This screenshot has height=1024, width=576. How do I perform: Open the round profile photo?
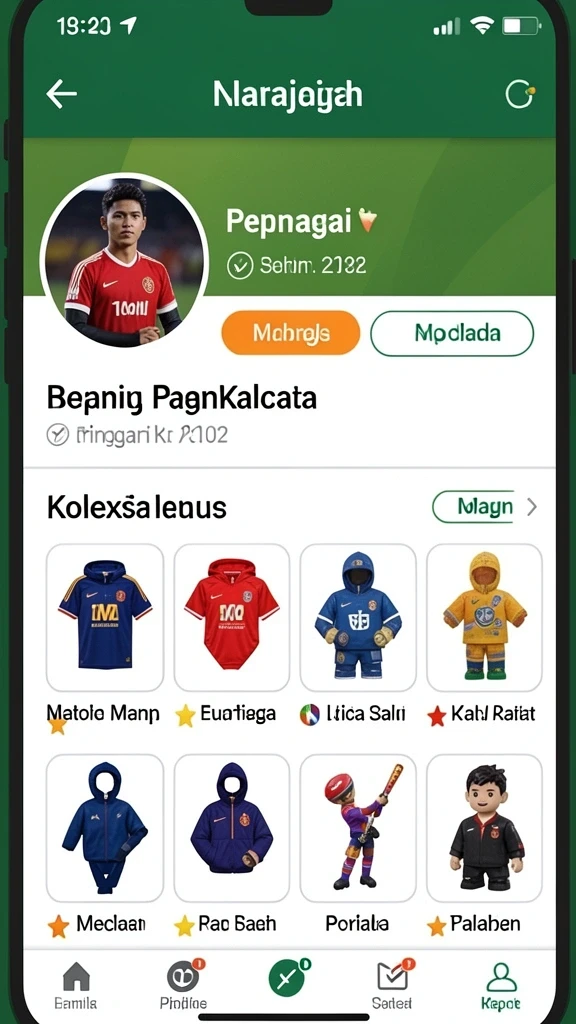pos(124,261)
